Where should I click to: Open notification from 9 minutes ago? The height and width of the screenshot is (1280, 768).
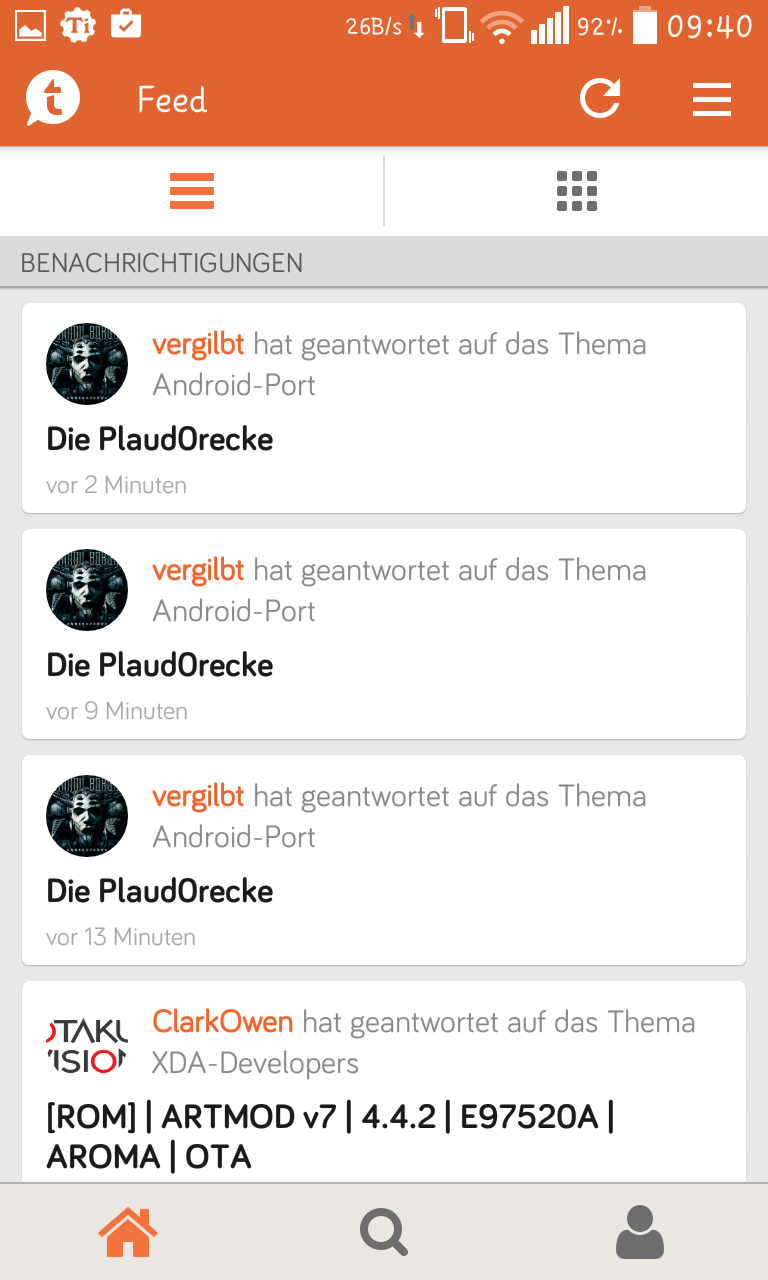pyautogui.click(x=384, y=634)
